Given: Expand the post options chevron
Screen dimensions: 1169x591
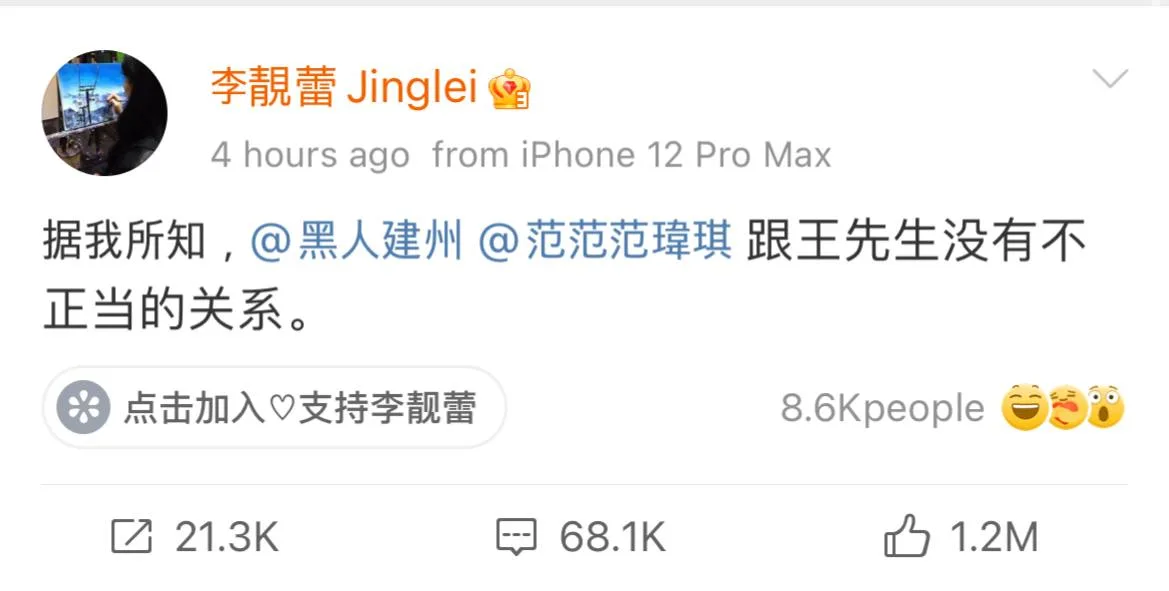Looking at the screenshot, I should tap(1110, 80).
